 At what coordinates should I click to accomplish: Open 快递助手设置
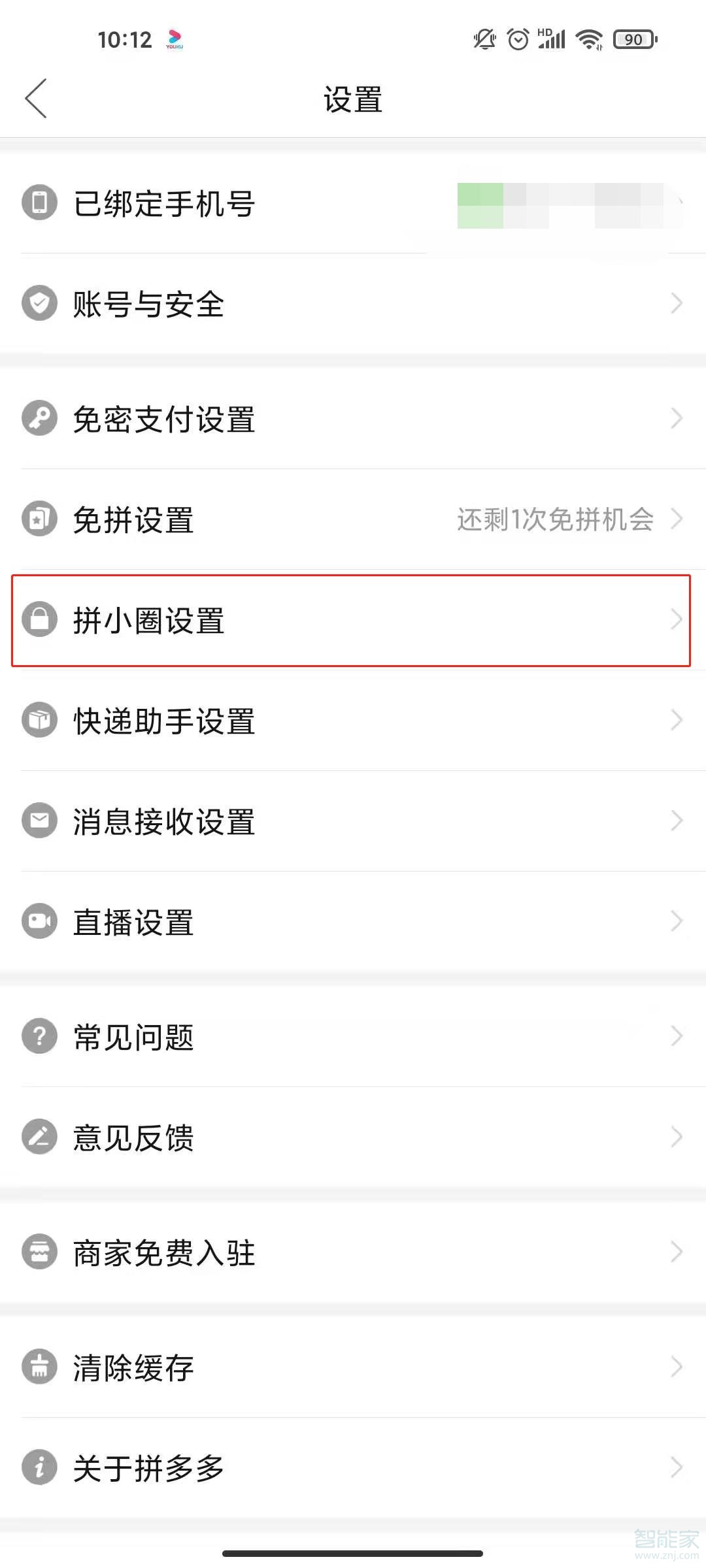[x=353, y=721]
